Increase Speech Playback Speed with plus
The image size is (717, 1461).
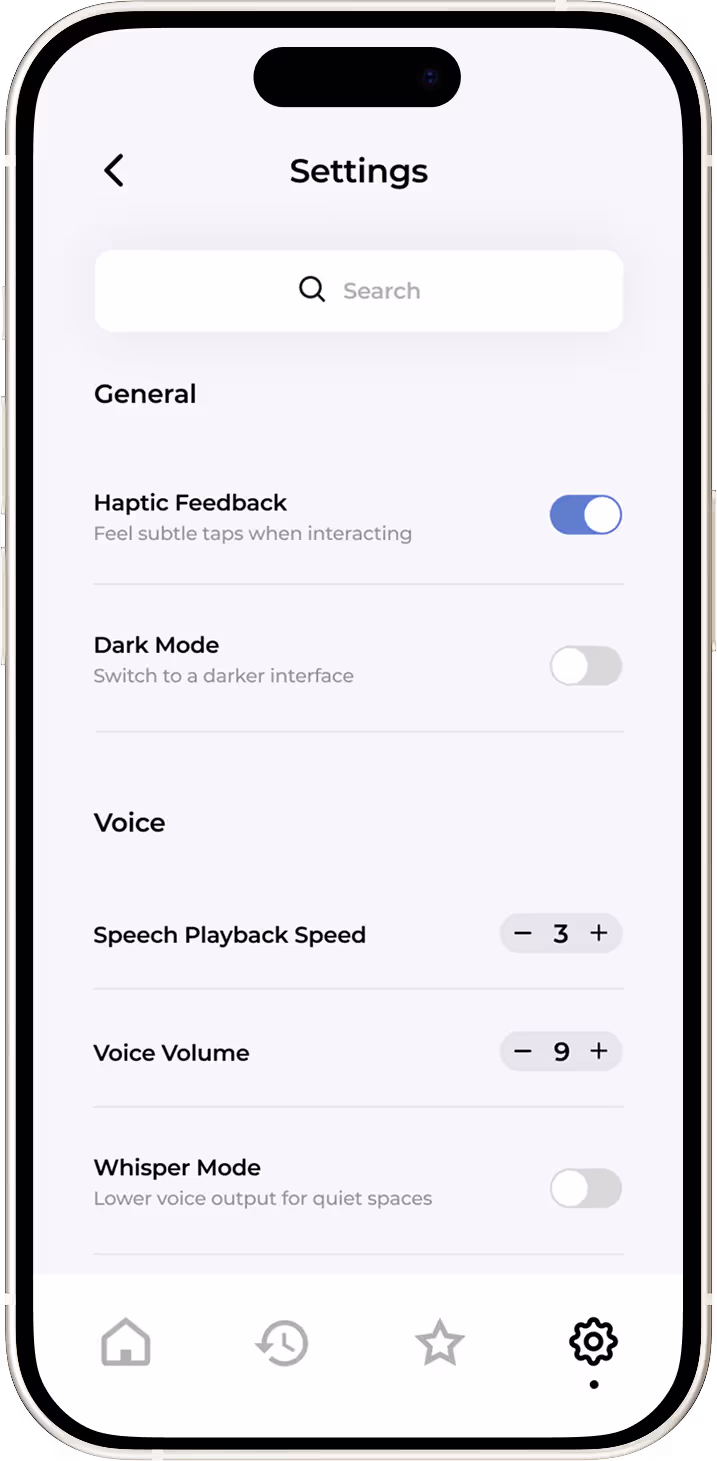click(599, 934)
